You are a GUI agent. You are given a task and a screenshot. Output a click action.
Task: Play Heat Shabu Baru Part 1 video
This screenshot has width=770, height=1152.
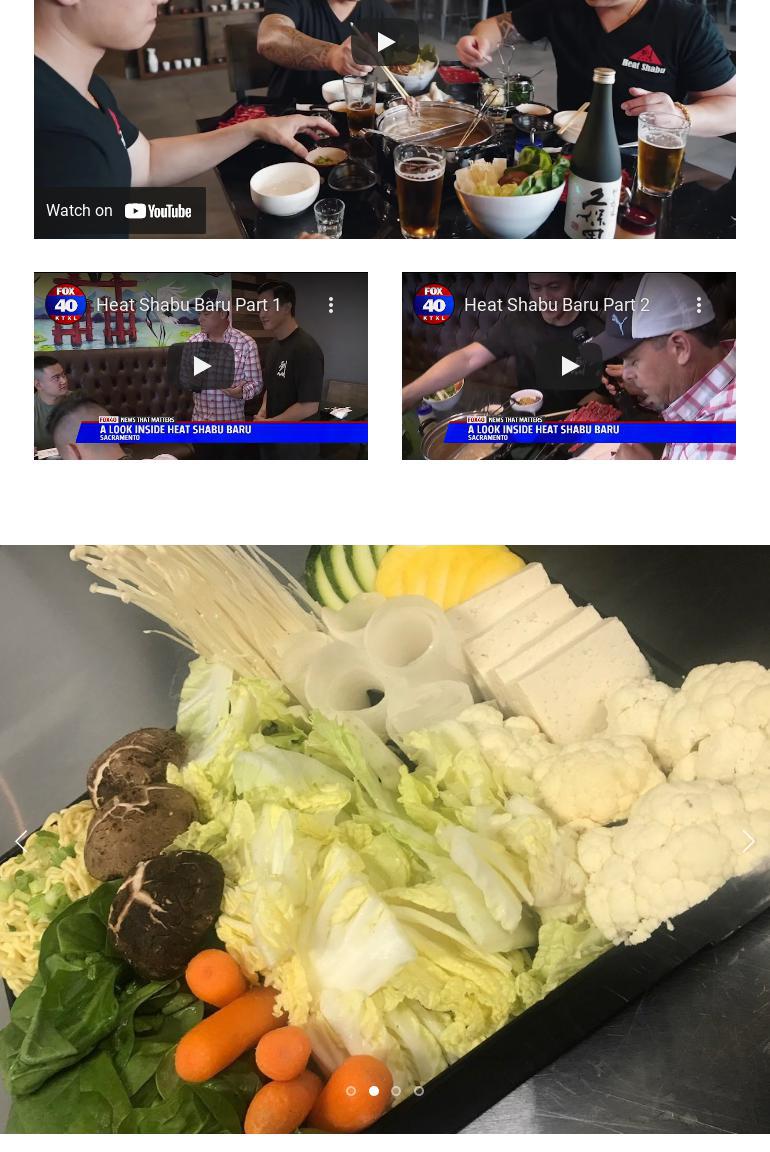coord(201,366)
